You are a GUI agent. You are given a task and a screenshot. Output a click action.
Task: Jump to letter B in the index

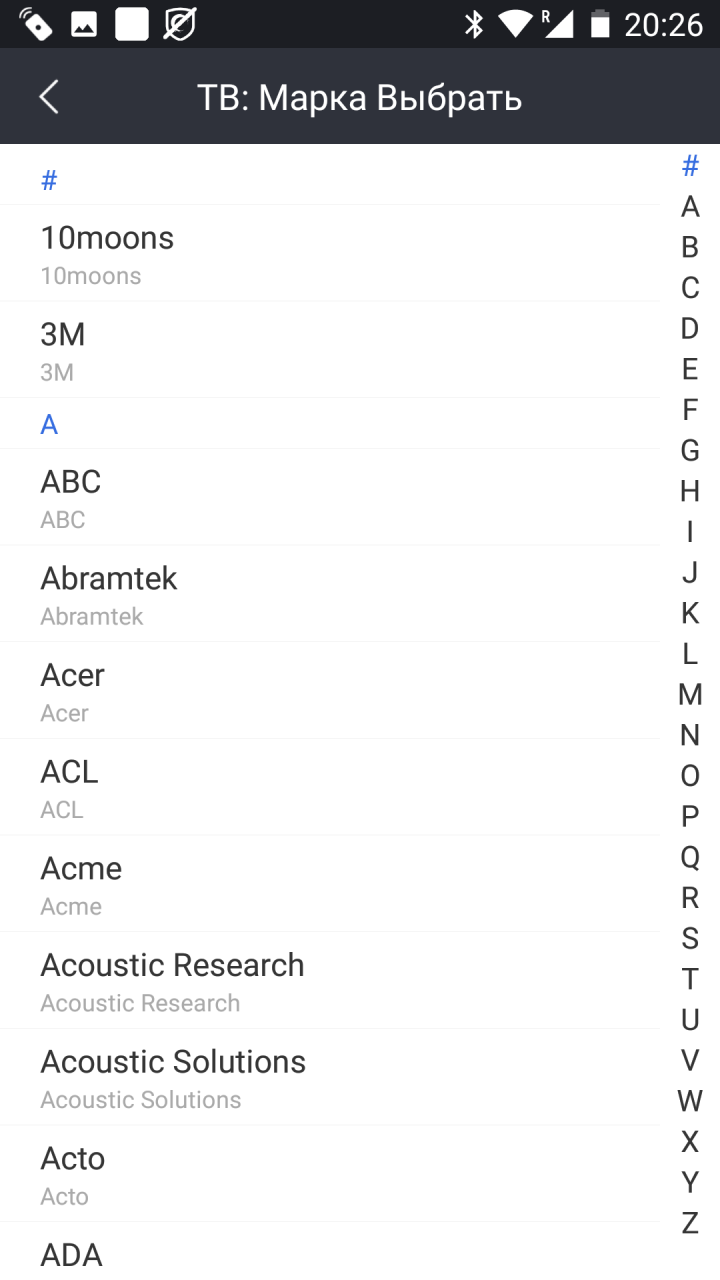tap(690, 247)
